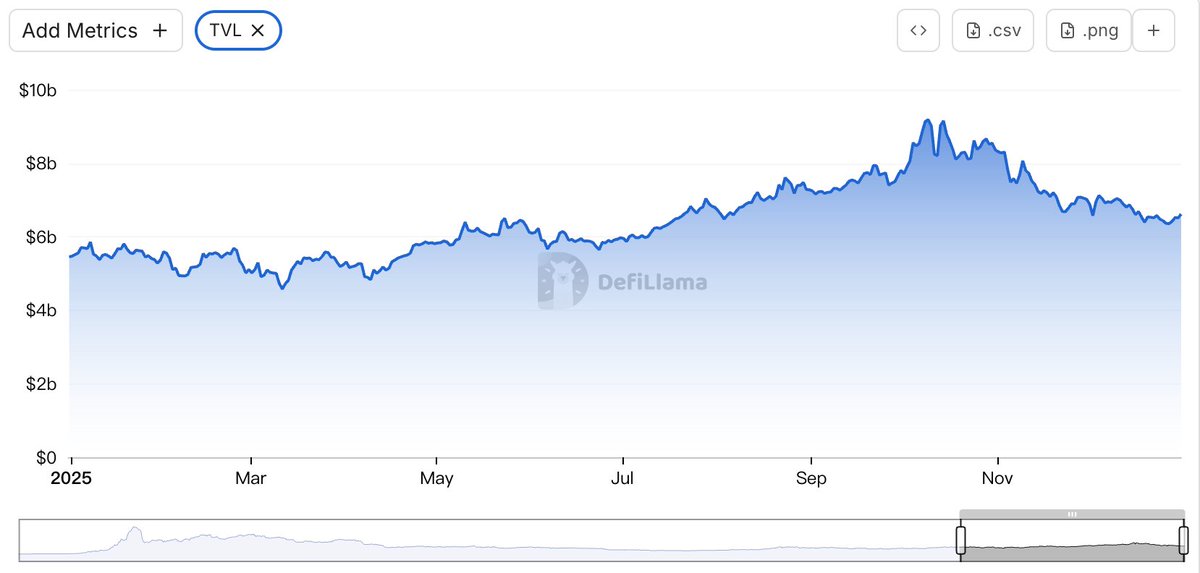Download the chart as .png

point(1088,31)
